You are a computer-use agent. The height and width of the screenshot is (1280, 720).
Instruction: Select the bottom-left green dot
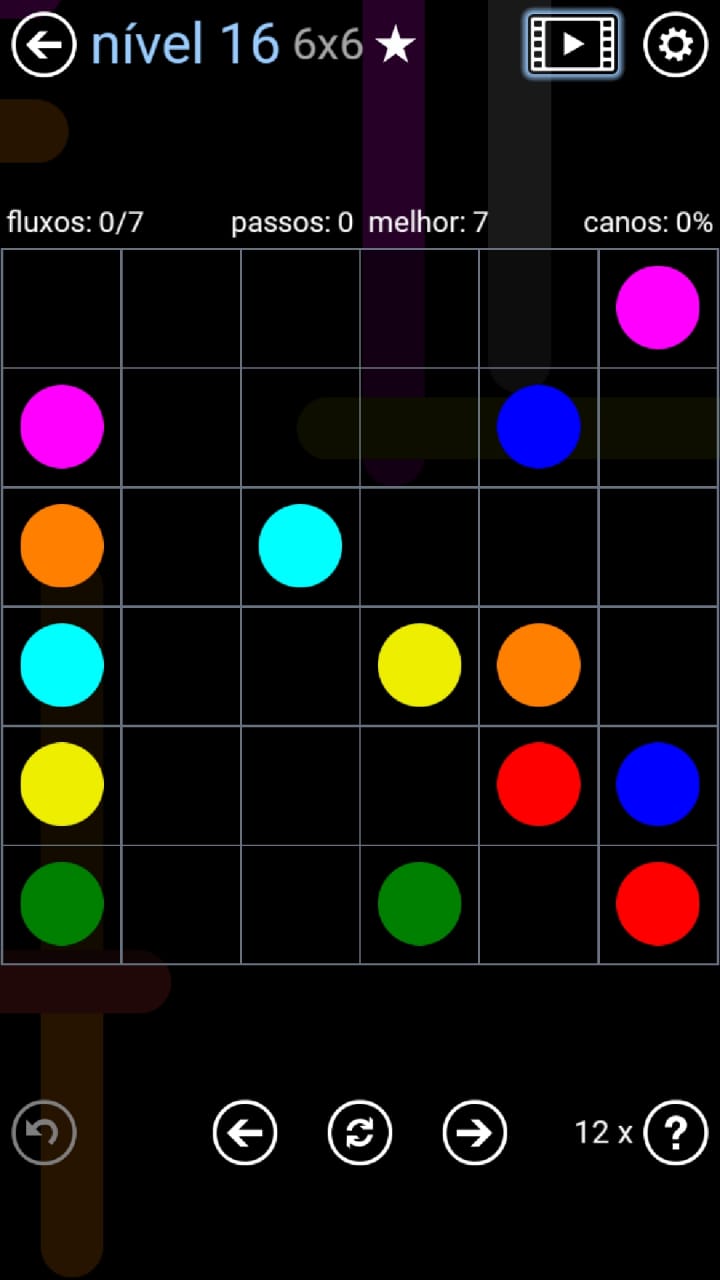click(x=62, y=903)
